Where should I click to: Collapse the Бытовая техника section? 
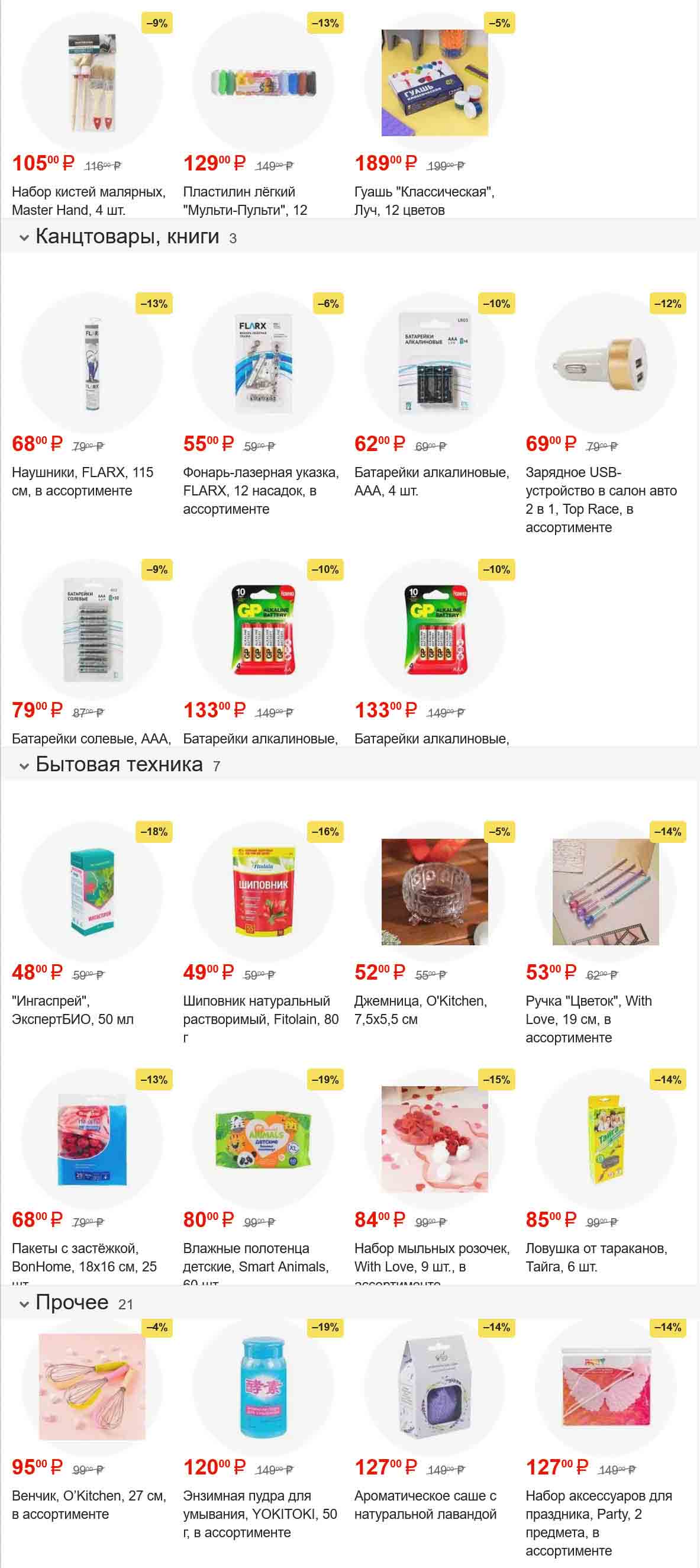[x=24, y=766]
